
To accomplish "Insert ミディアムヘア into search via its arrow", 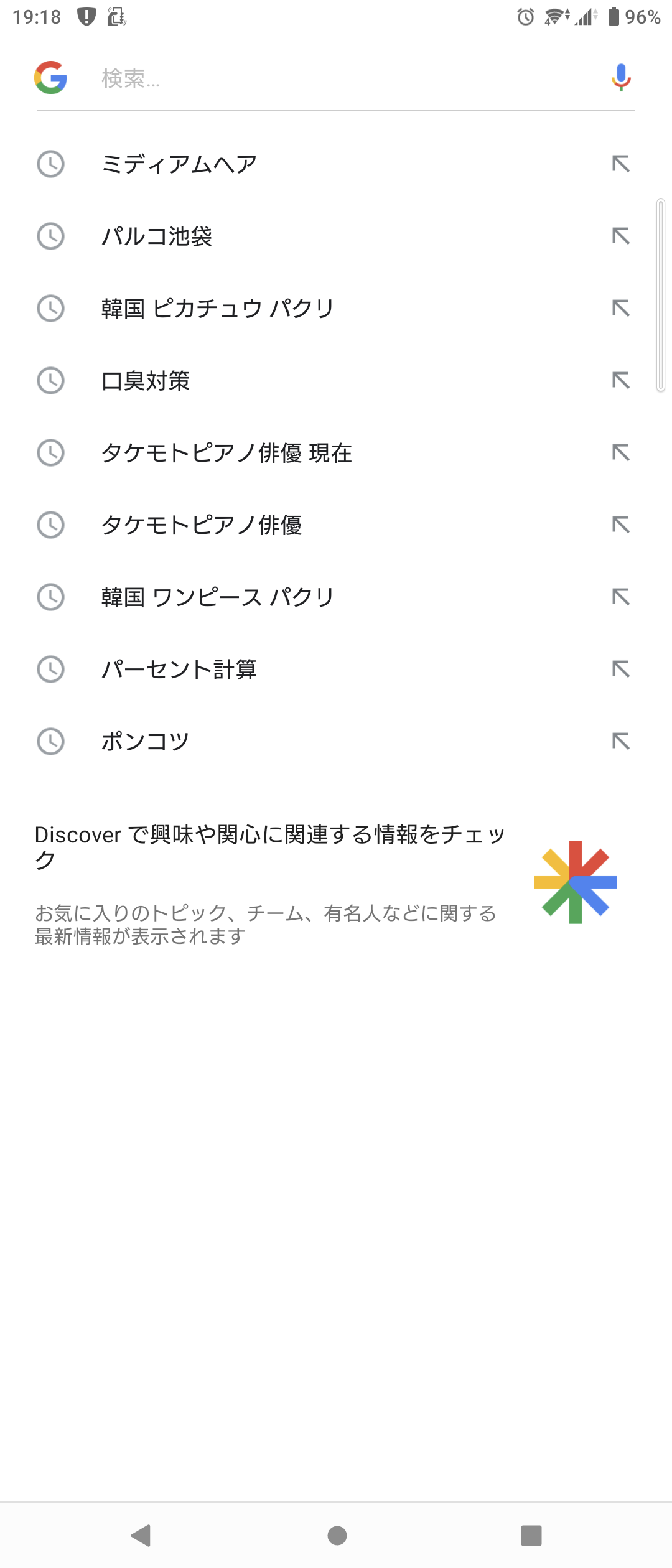I will pyautogui.click(x=620, y=164).
